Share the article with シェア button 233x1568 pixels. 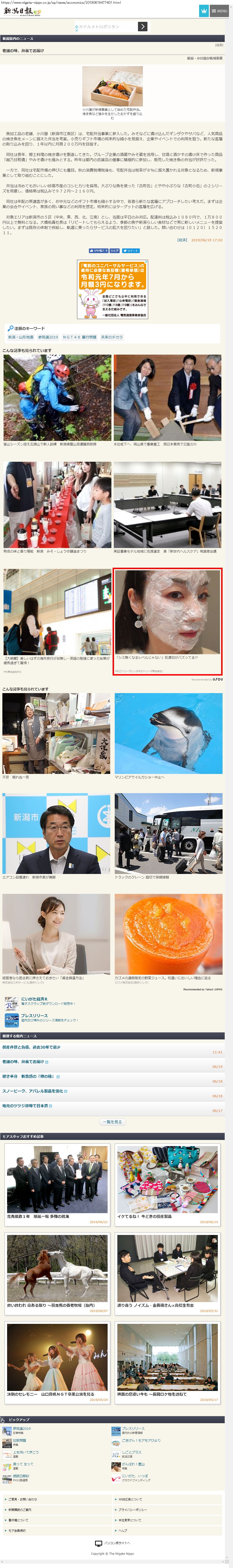115,250
